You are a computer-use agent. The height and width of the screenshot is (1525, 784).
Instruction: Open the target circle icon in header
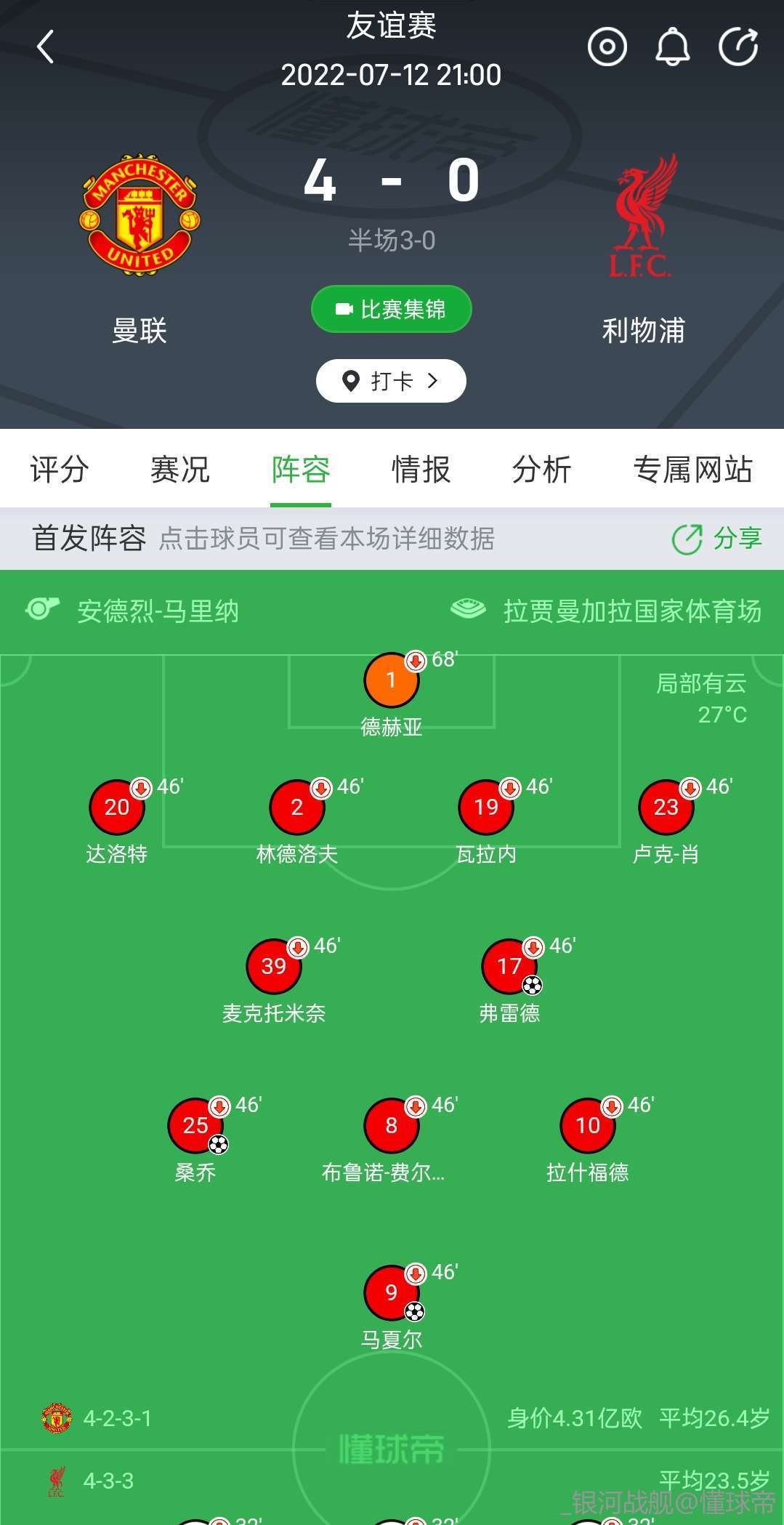pyautogui.click(x=607, y=47)
